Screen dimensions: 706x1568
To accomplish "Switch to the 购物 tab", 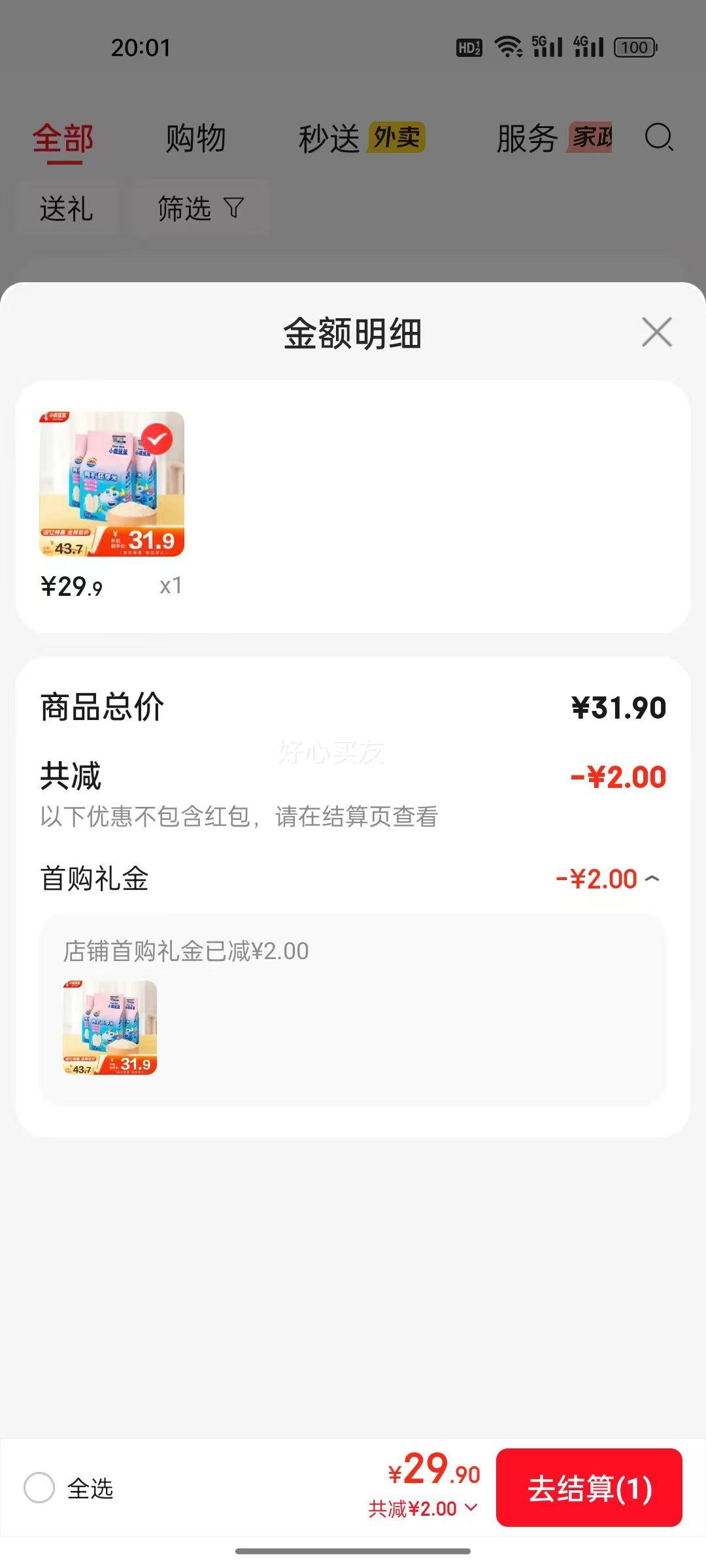I will (x=195, y=139).
